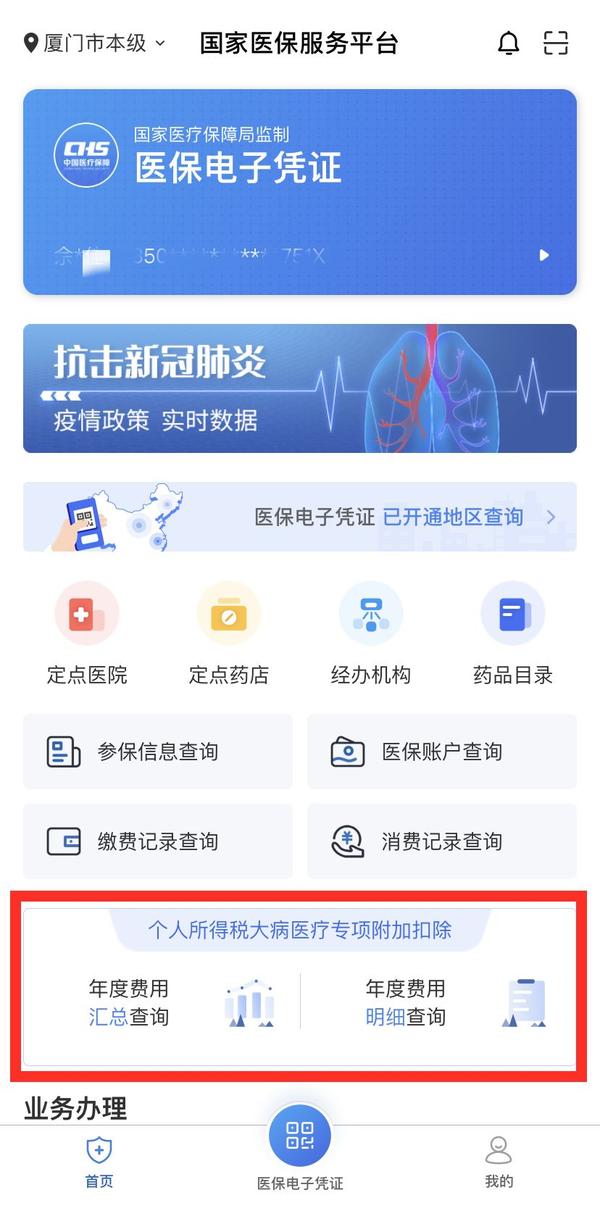The height and width of the screenshot is (1211, 600).
Task: Open the 抗击新冠肺炎 banner
Action: (300, 388)
